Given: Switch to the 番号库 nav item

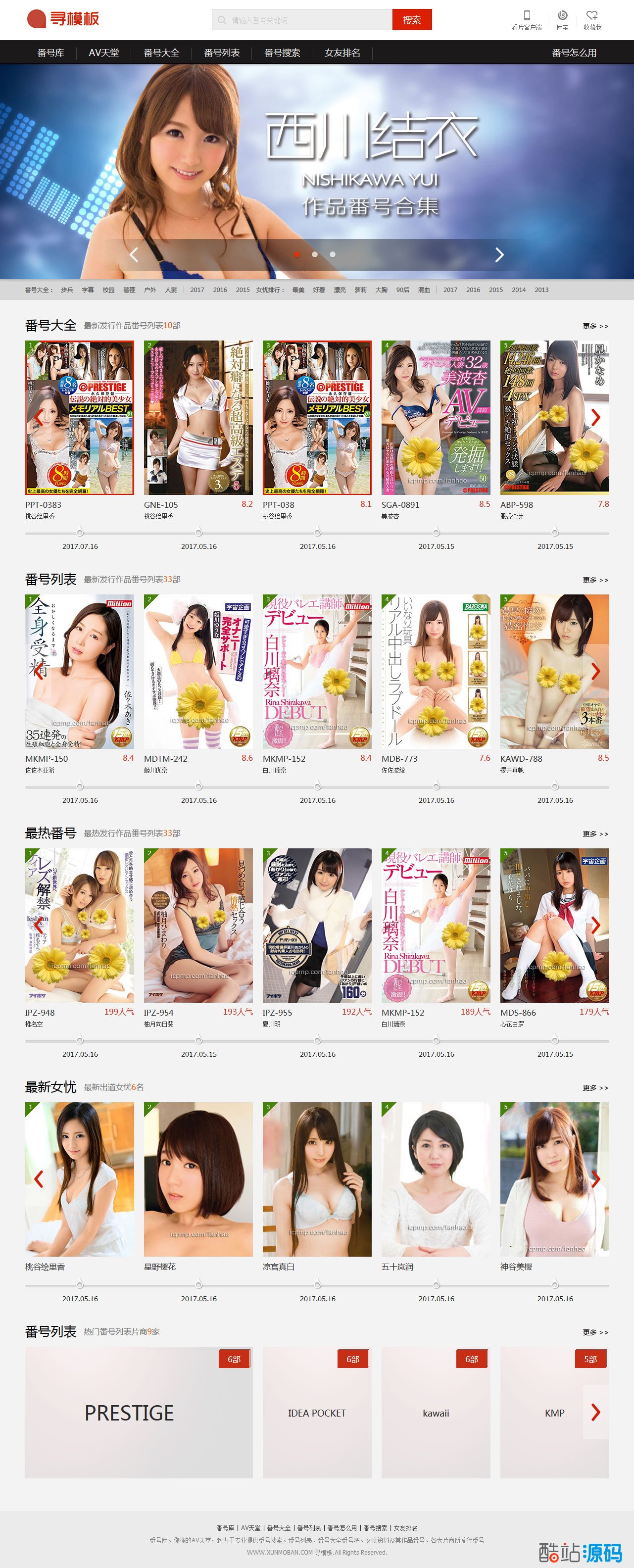Looking at the screenshot, I should pos(50,53).
